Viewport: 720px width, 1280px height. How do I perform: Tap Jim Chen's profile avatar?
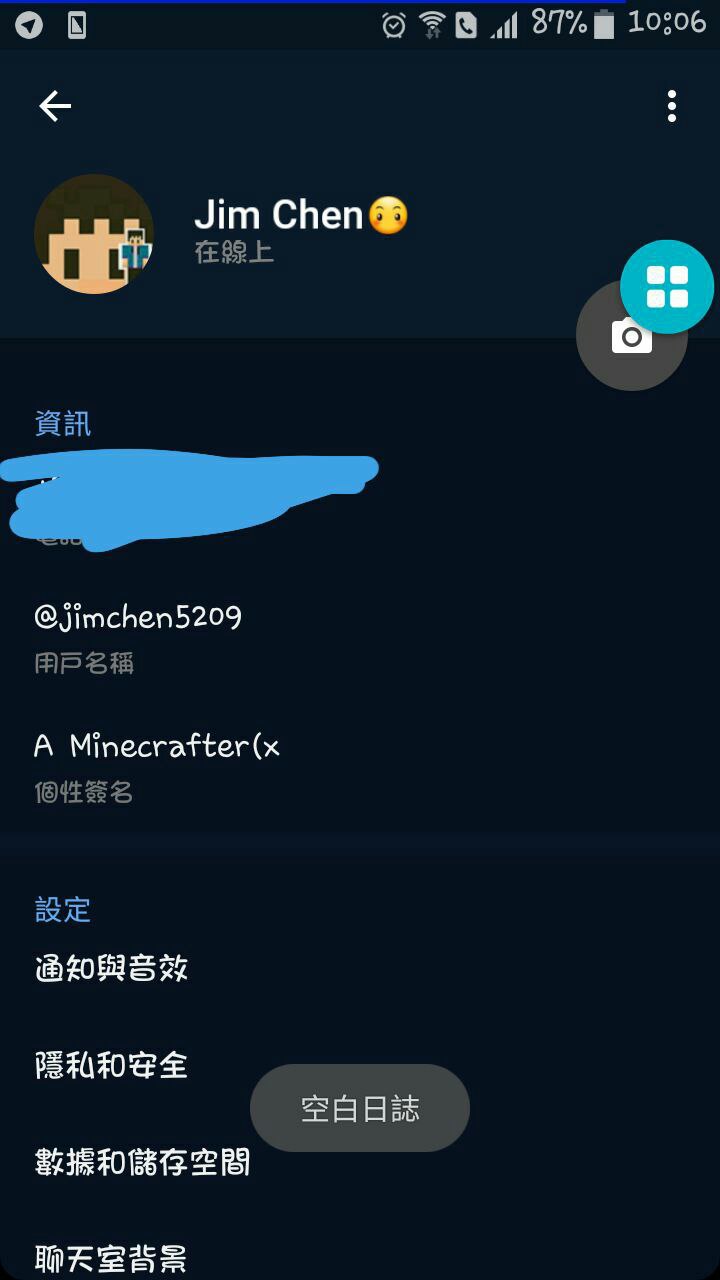tap(94, 234)
